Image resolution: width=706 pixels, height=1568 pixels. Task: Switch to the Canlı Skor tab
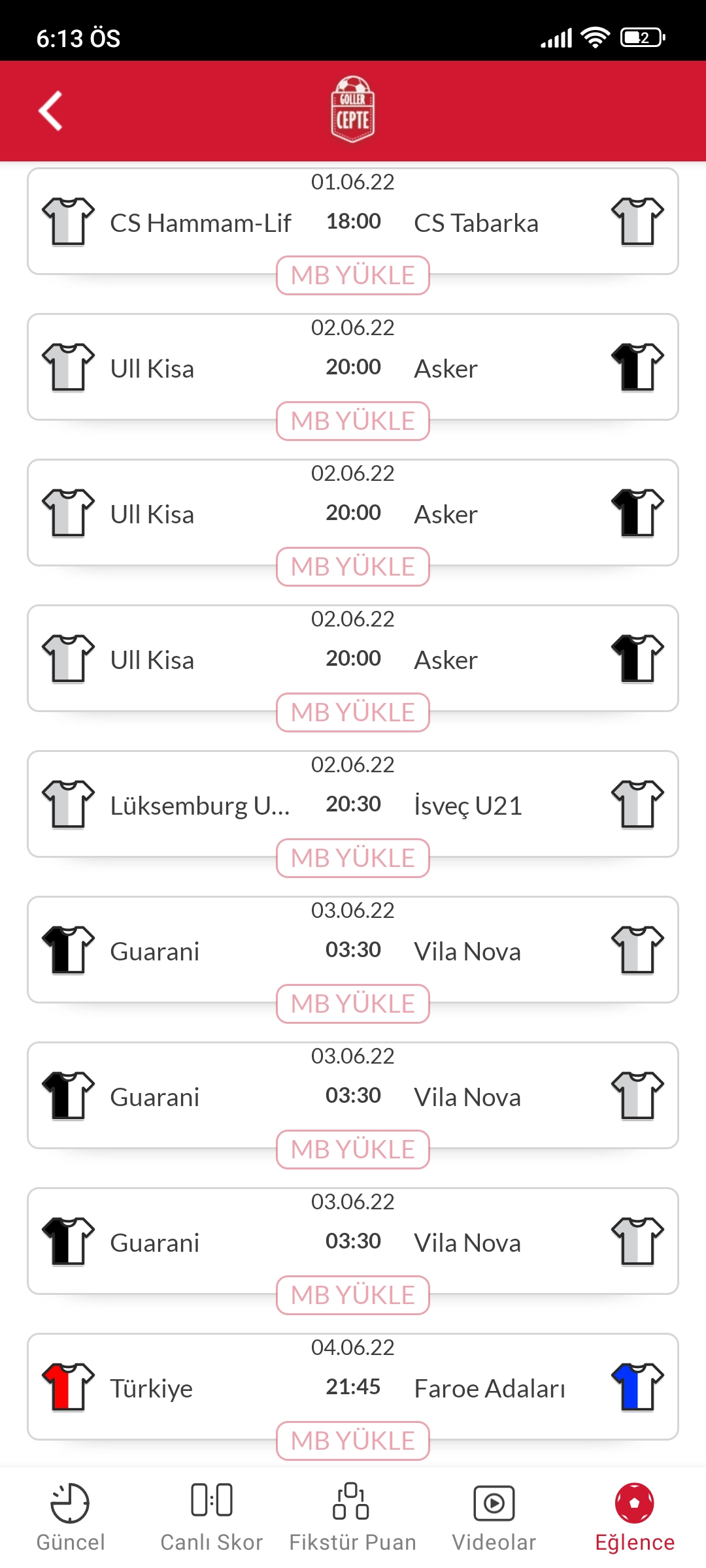[x=212, y=1517]
